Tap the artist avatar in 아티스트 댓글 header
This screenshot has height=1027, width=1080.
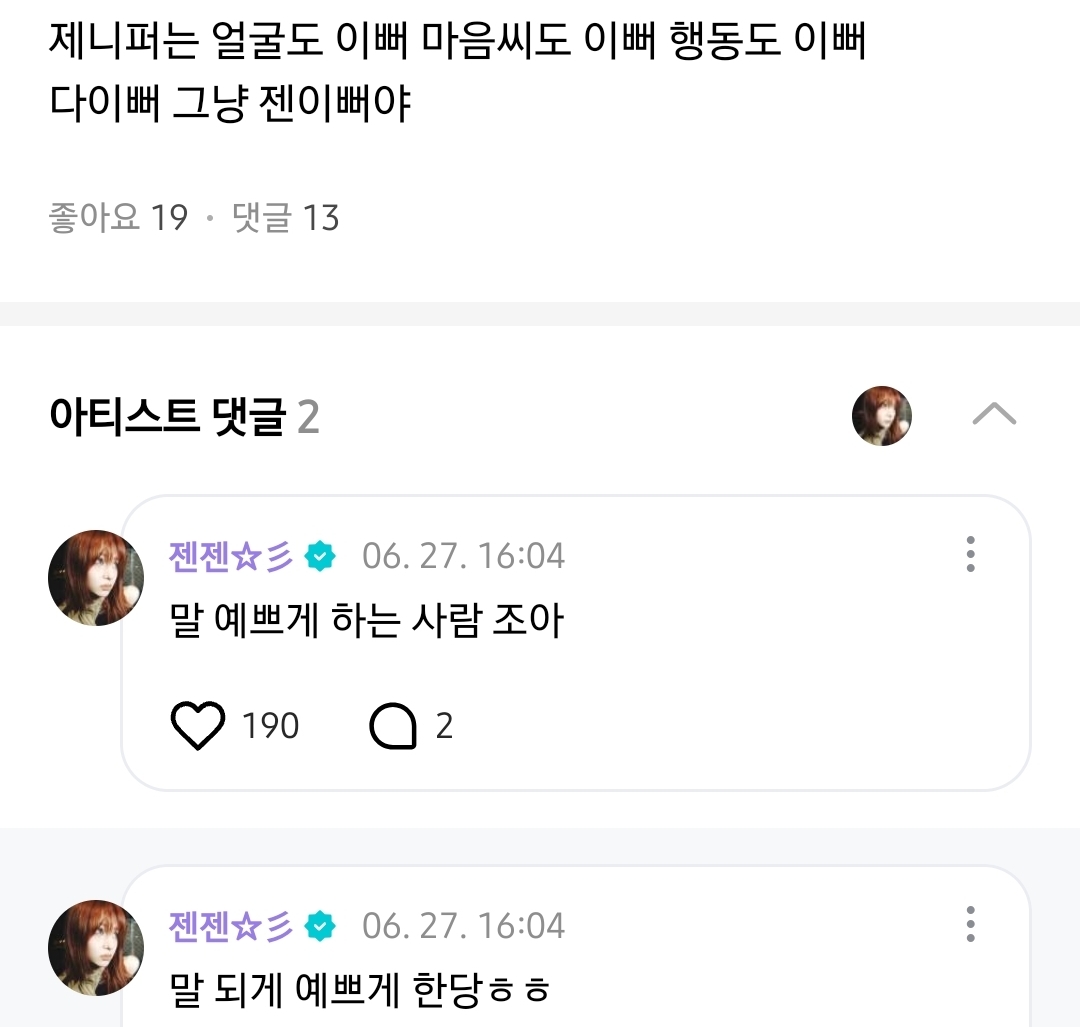tap(881, 415)
